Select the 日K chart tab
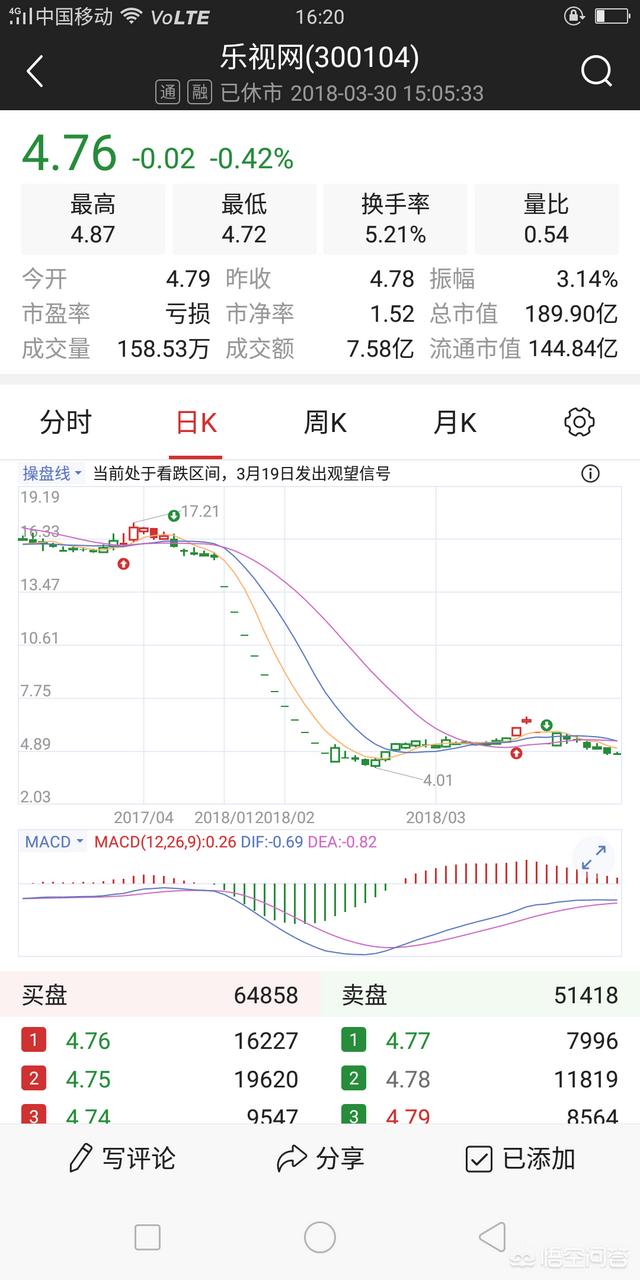The width and height of the screenshot is (640, 1280). click(x=196, y=422)
